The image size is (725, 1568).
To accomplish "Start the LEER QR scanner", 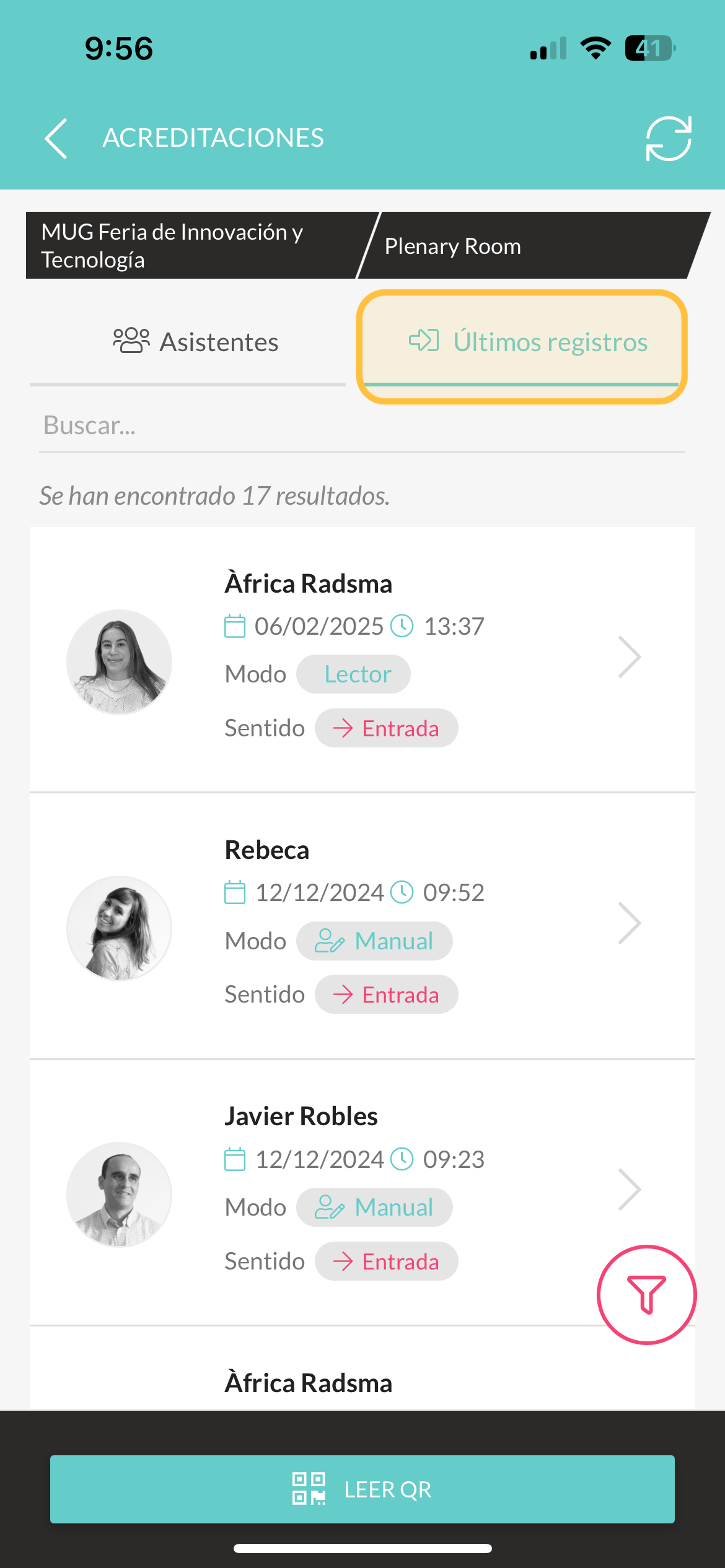I will [362, 1489].
